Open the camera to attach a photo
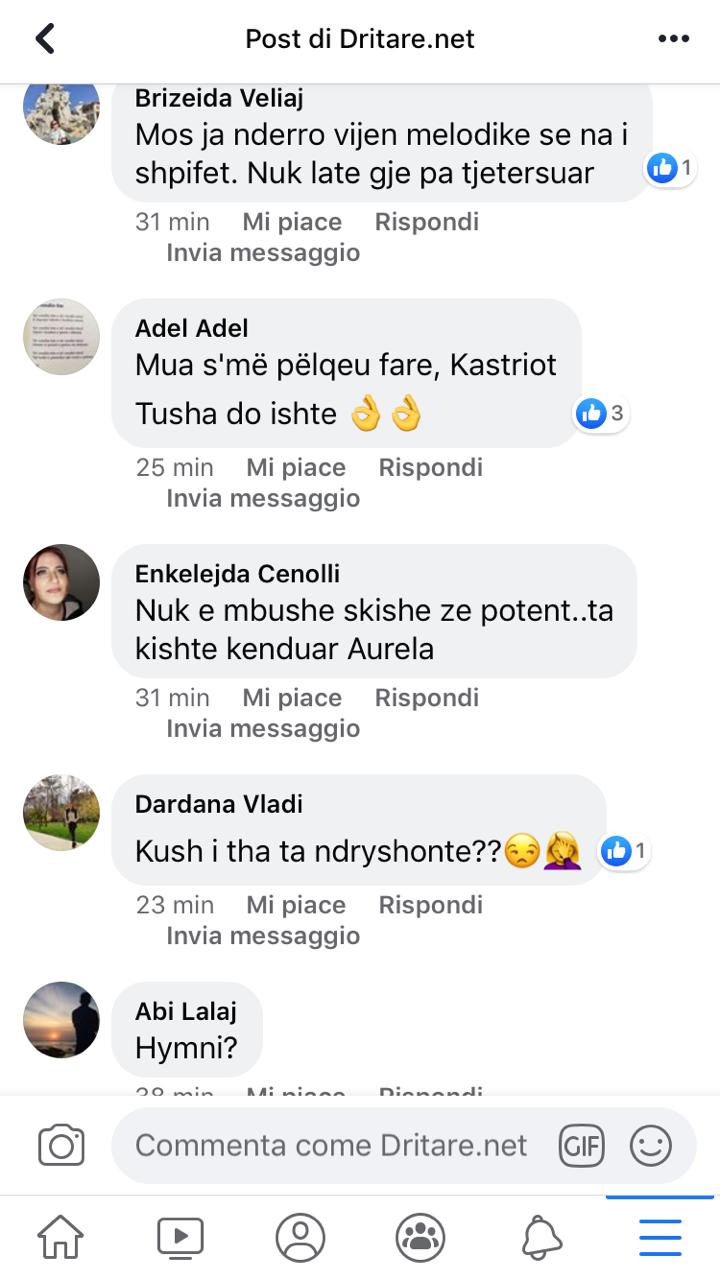Screen dimensions: 720x1280 (x=61, y=1145)
